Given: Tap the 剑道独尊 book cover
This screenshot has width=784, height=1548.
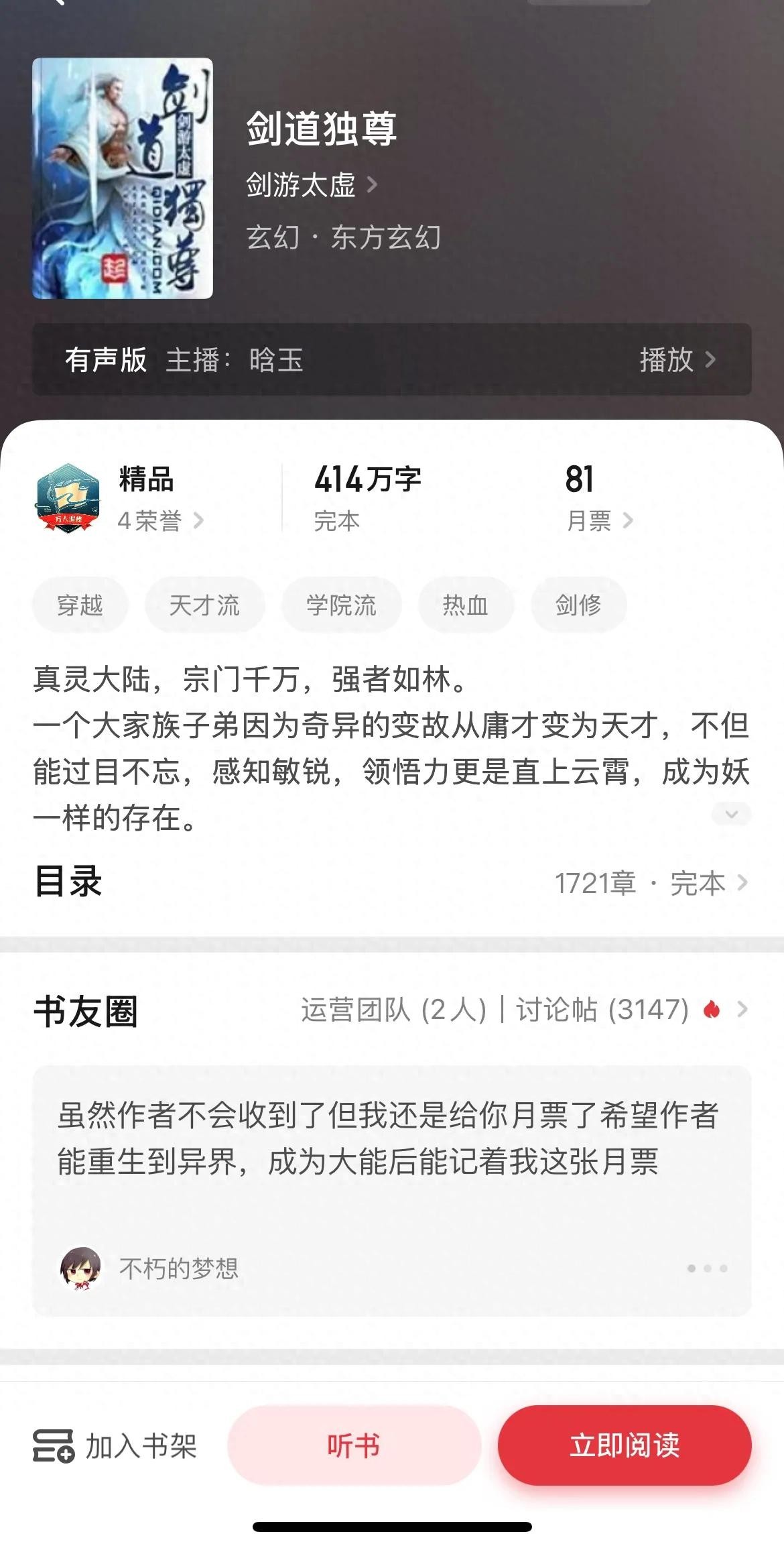Looking at the screenshot, I should (x=123, y=178).
